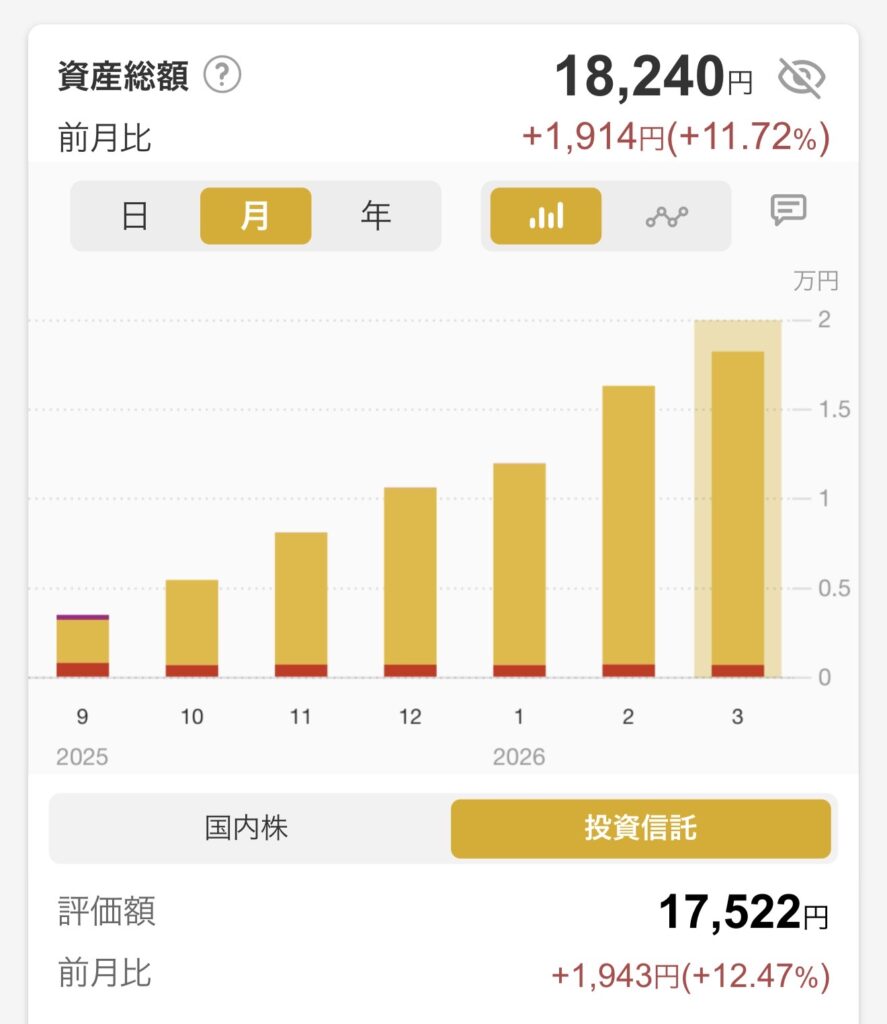The image size is (887, 1024).
Task: Switch to the line graph view
Action: click(x=667, y=216)
